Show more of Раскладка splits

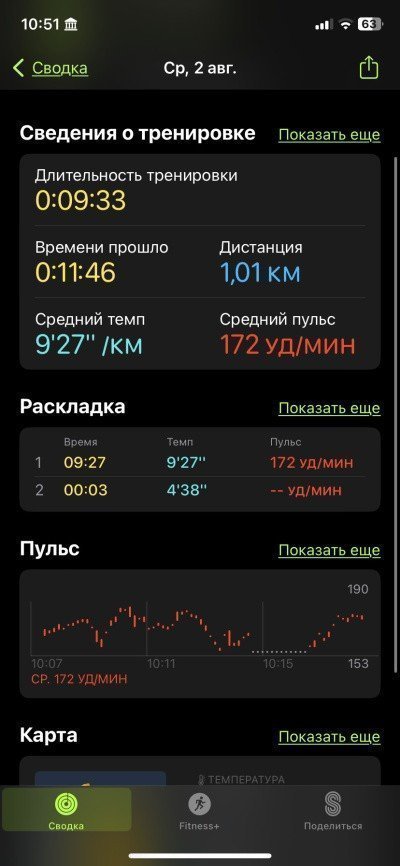[x=329, y=408]
